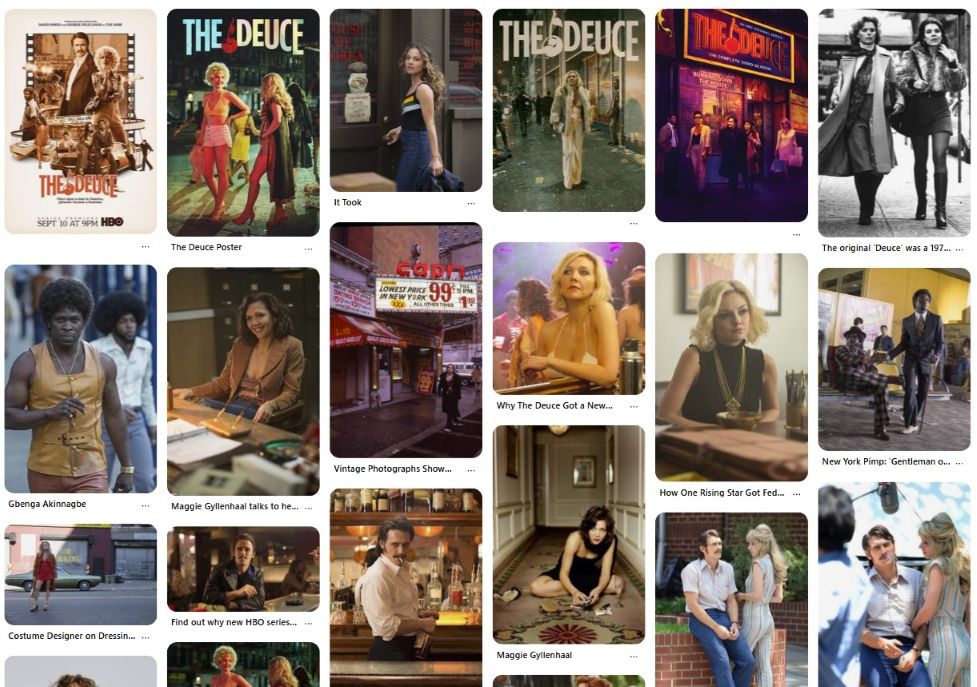The width and height of the screenshot is (977, 687).
Task: Open more options for 'Costume Designer on Dressin...'
Action: (x=145, y=636)
